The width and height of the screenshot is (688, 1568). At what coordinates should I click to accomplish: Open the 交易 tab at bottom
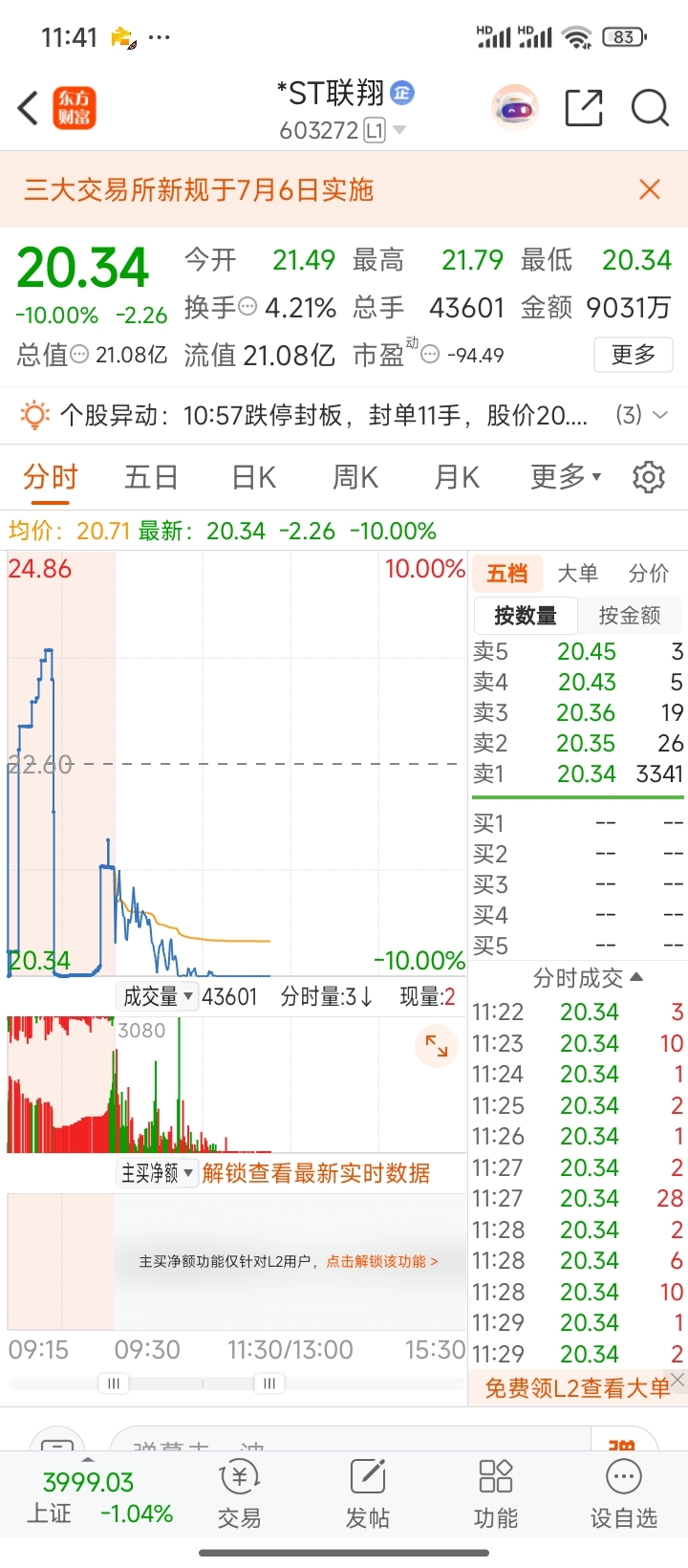coord(239,1494)
